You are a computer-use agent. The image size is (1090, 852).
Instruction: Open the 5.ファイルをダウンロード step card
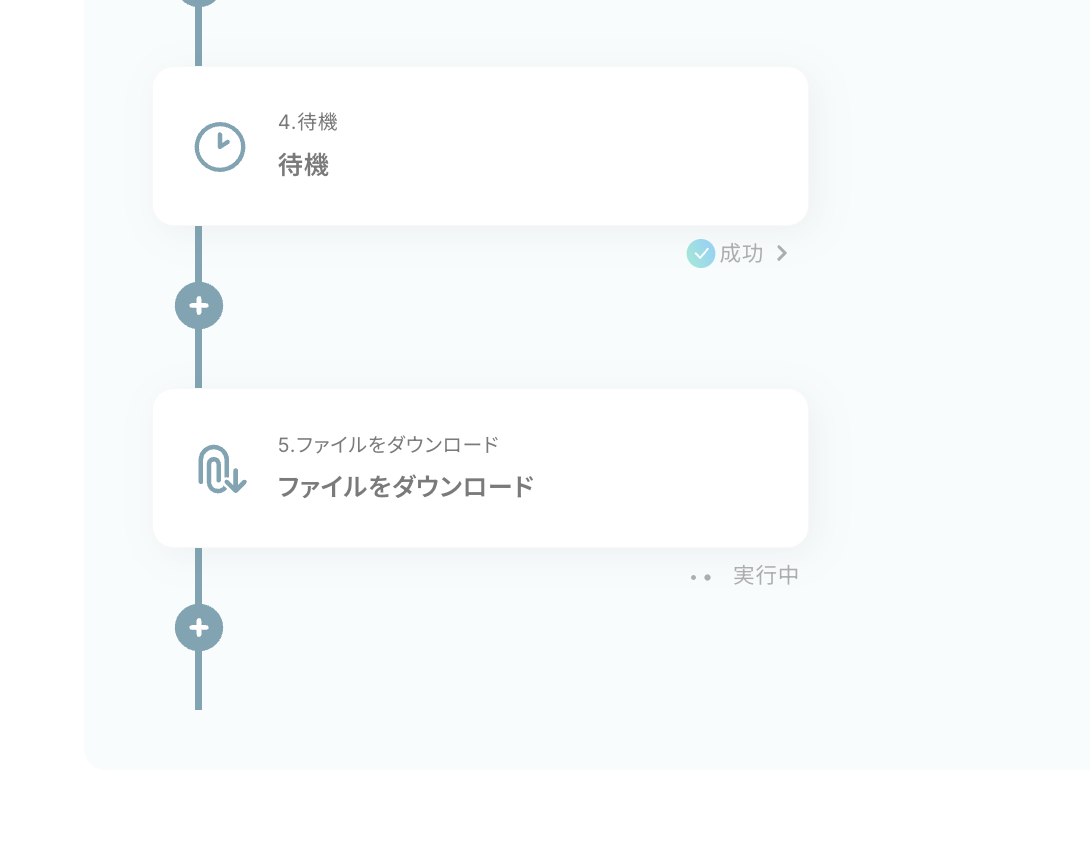[480, 468]
